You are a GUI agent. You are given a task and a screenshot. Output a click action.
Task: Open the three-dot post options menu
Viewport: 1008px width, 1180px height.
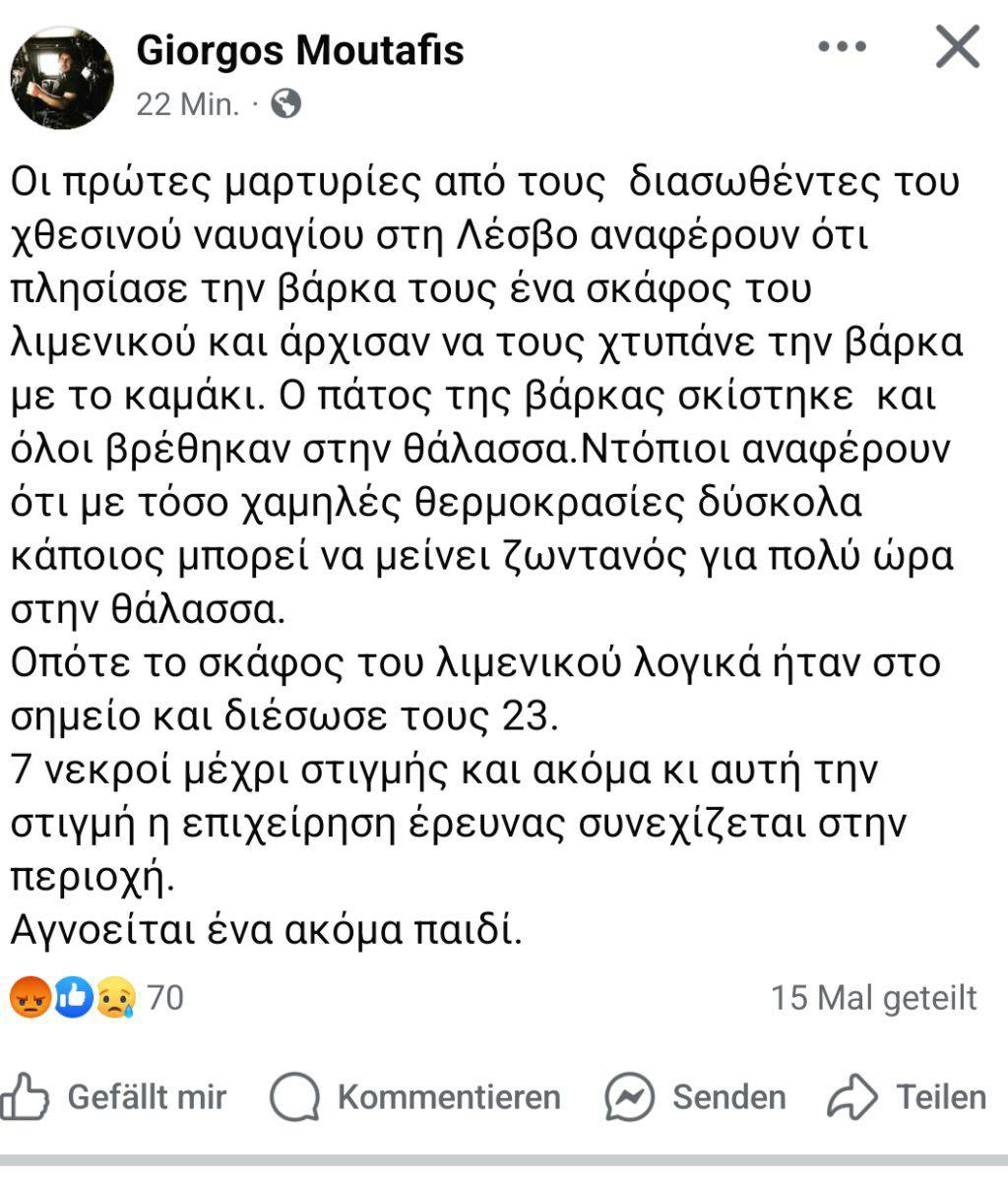tap(843, 47)
